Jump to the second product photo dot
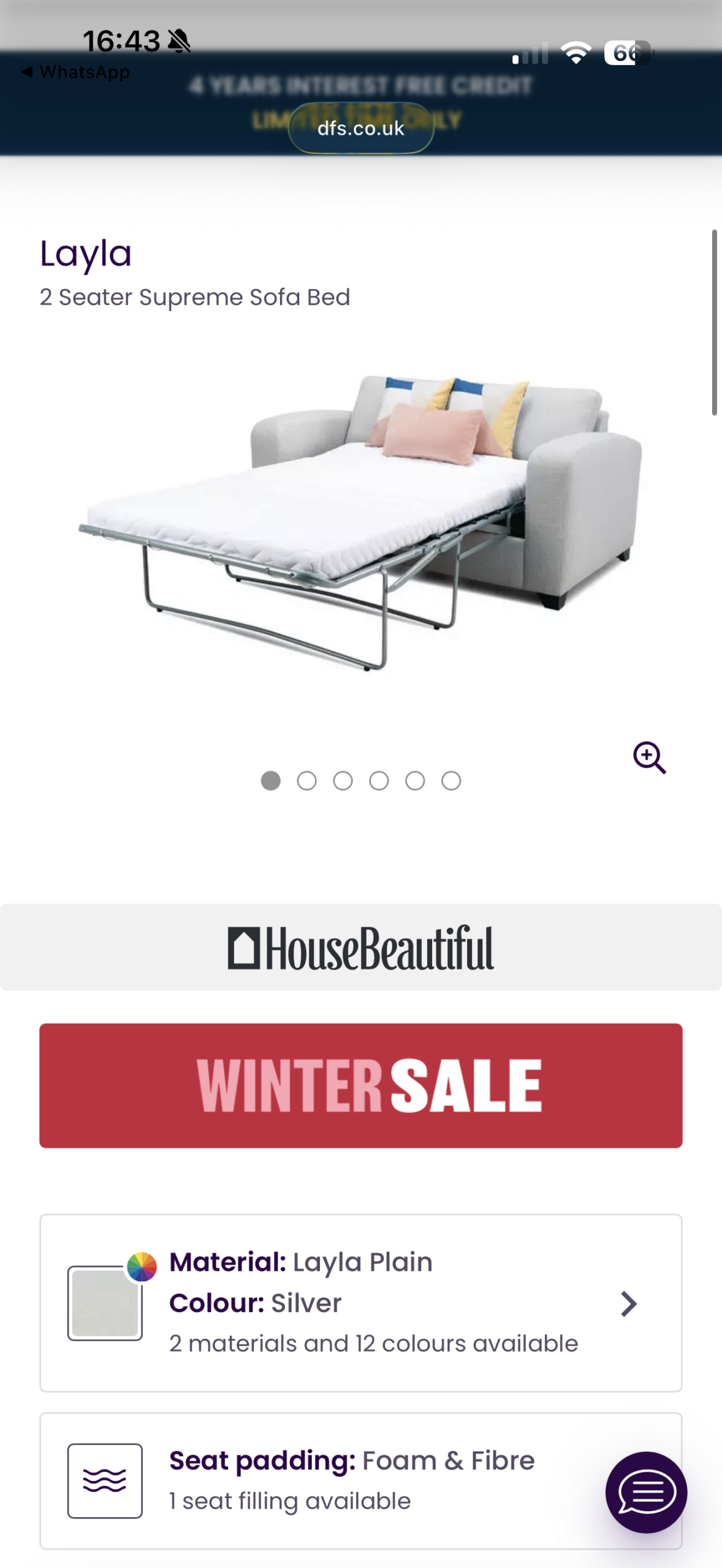This screenshot has width=722, height=1568. [306, 781]
